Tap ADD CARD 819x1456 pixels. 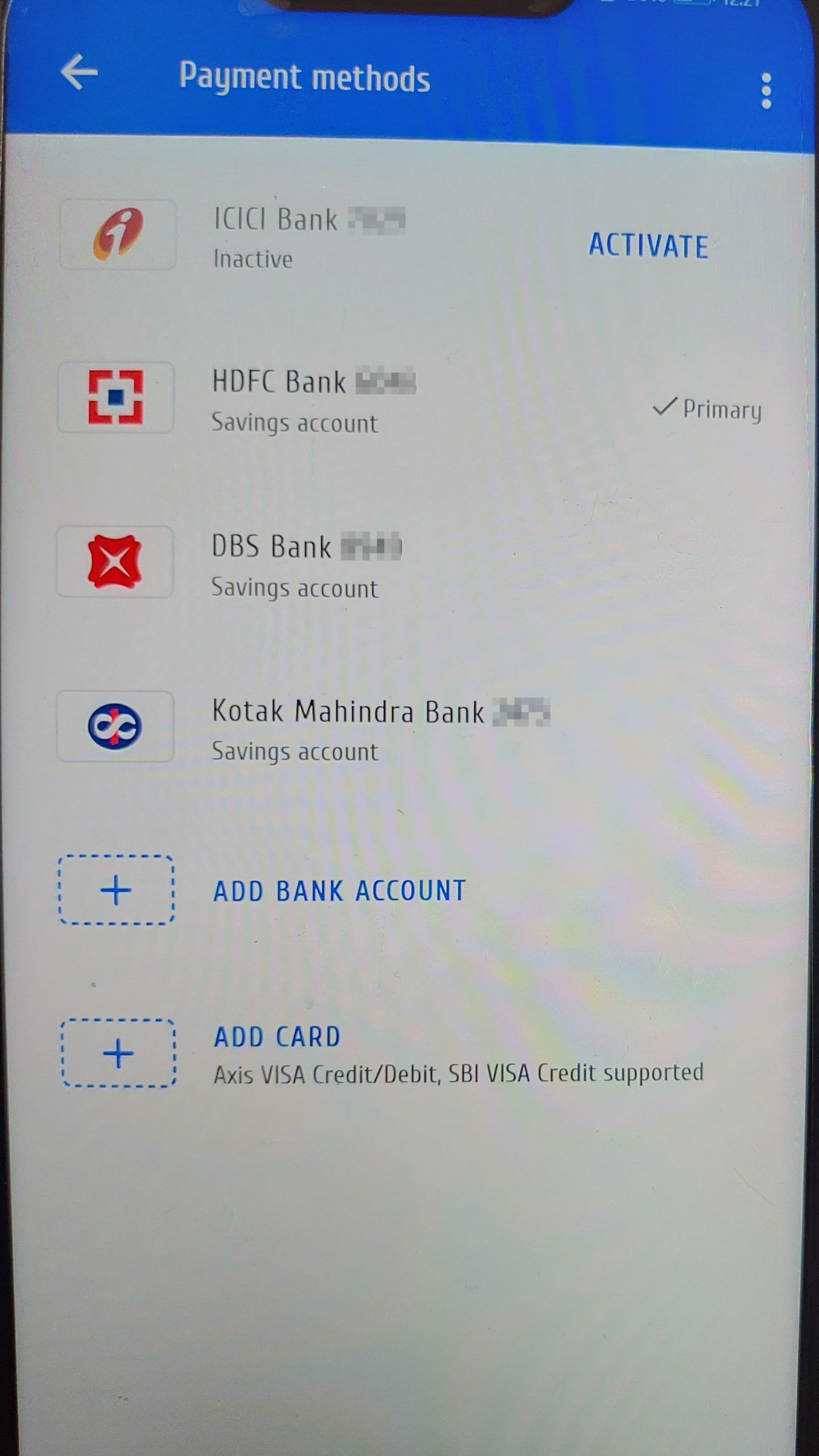(275, 1036)
